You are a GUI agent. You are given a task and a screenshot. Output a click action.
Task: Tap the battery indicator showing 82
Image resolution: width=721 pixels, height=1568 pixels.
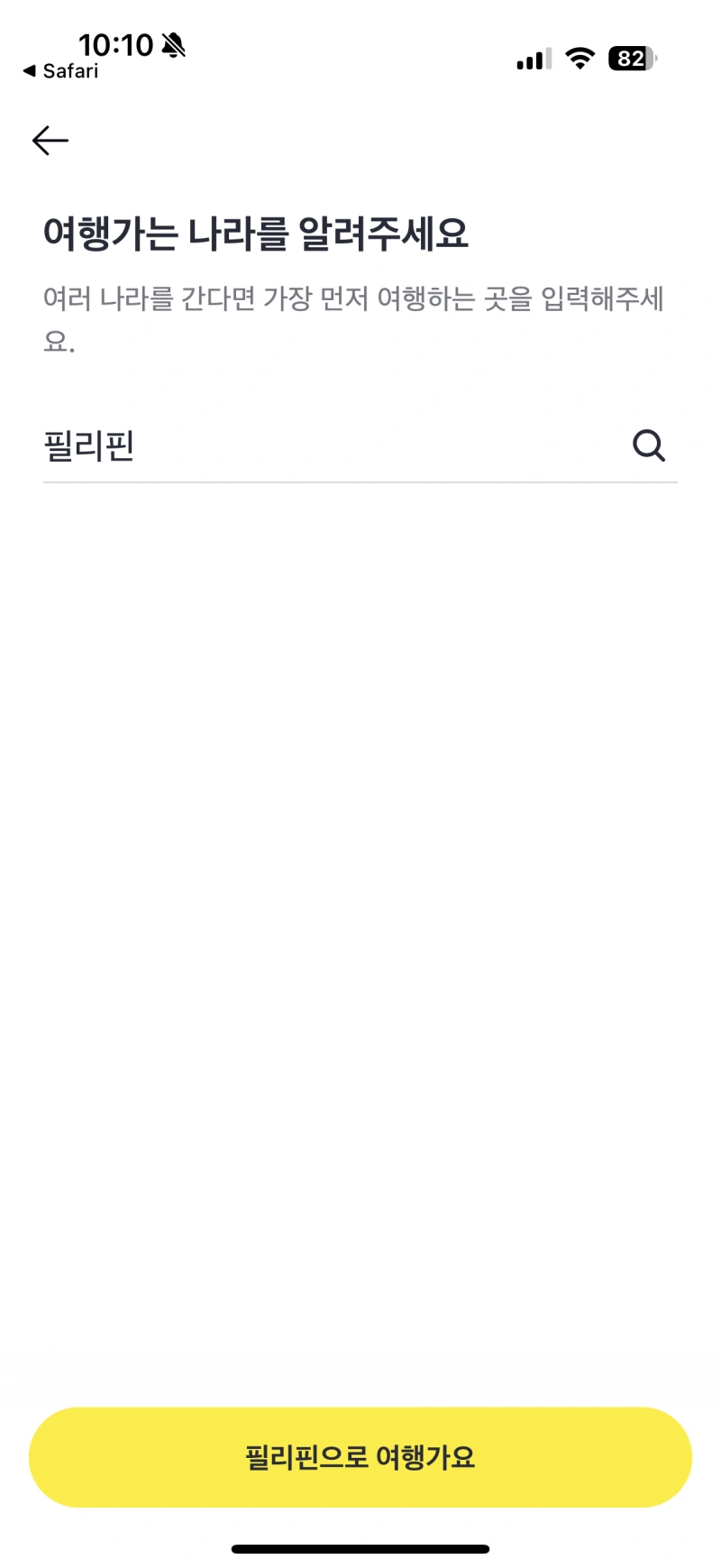(x=631, y=58)
